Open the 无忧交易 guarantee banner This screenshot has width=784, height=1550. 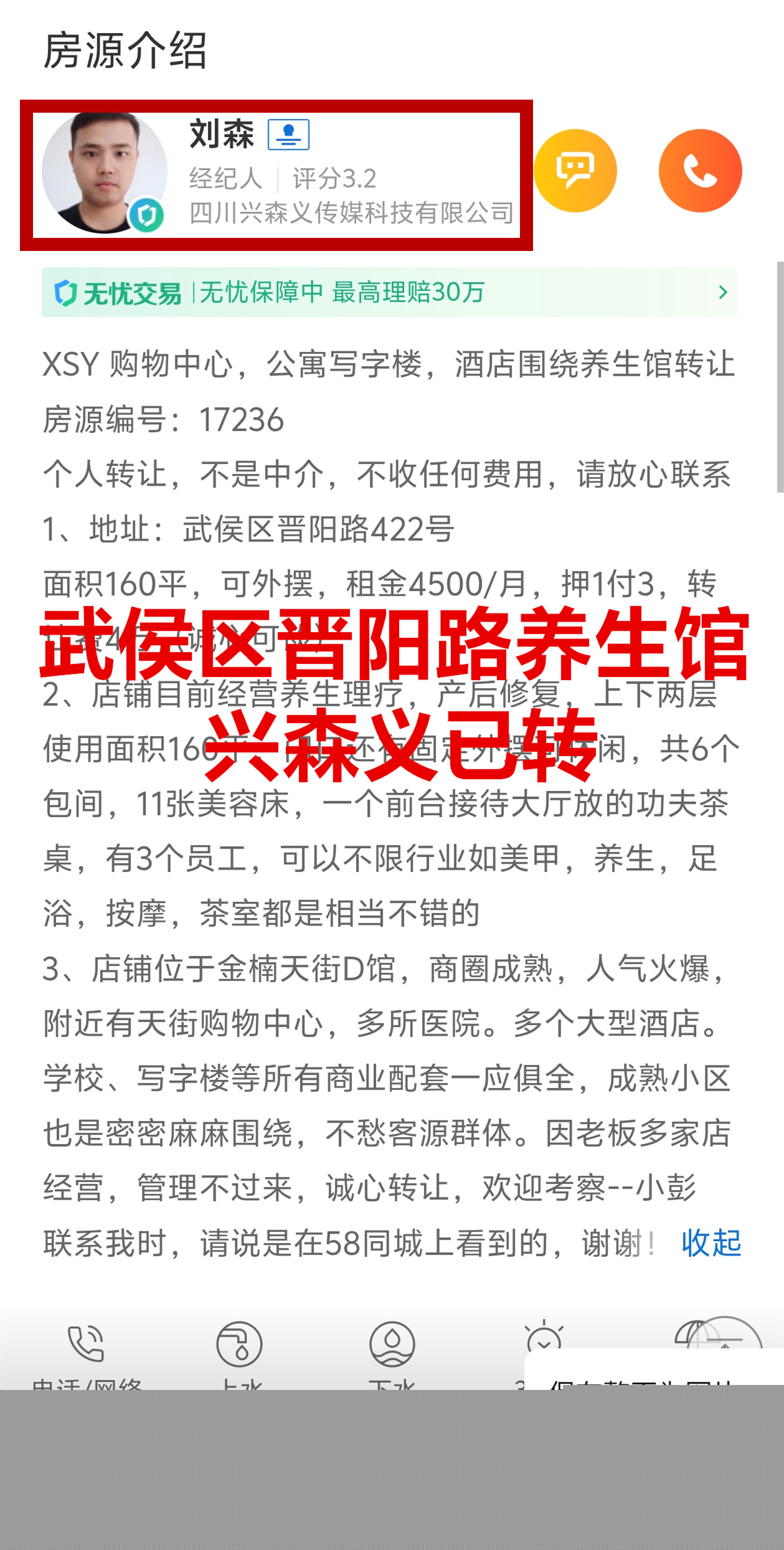tap(389, 292)
